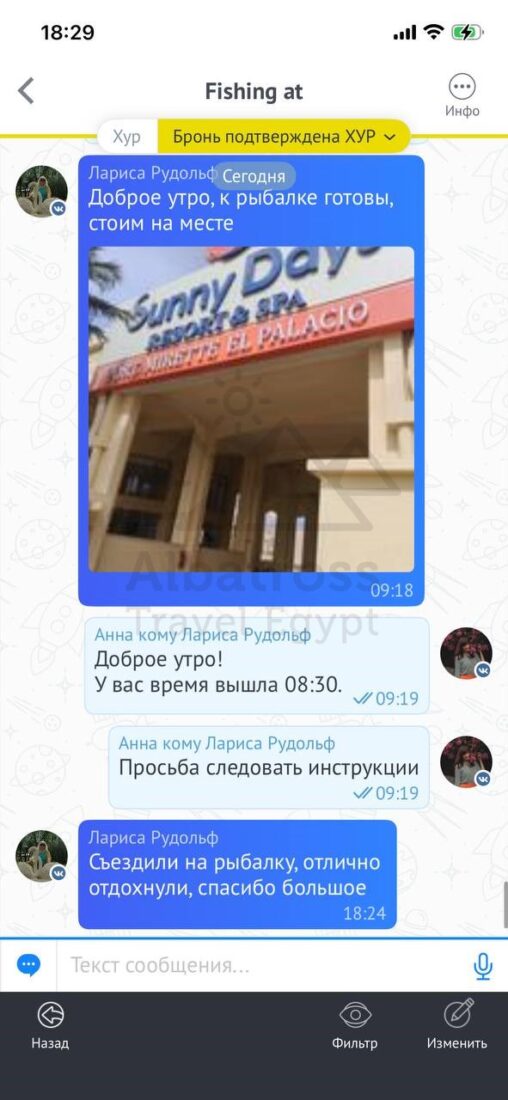Screen dimensions: 508x1100
Task: Tap the Текст сообщения input field
Action: [260, 965]
